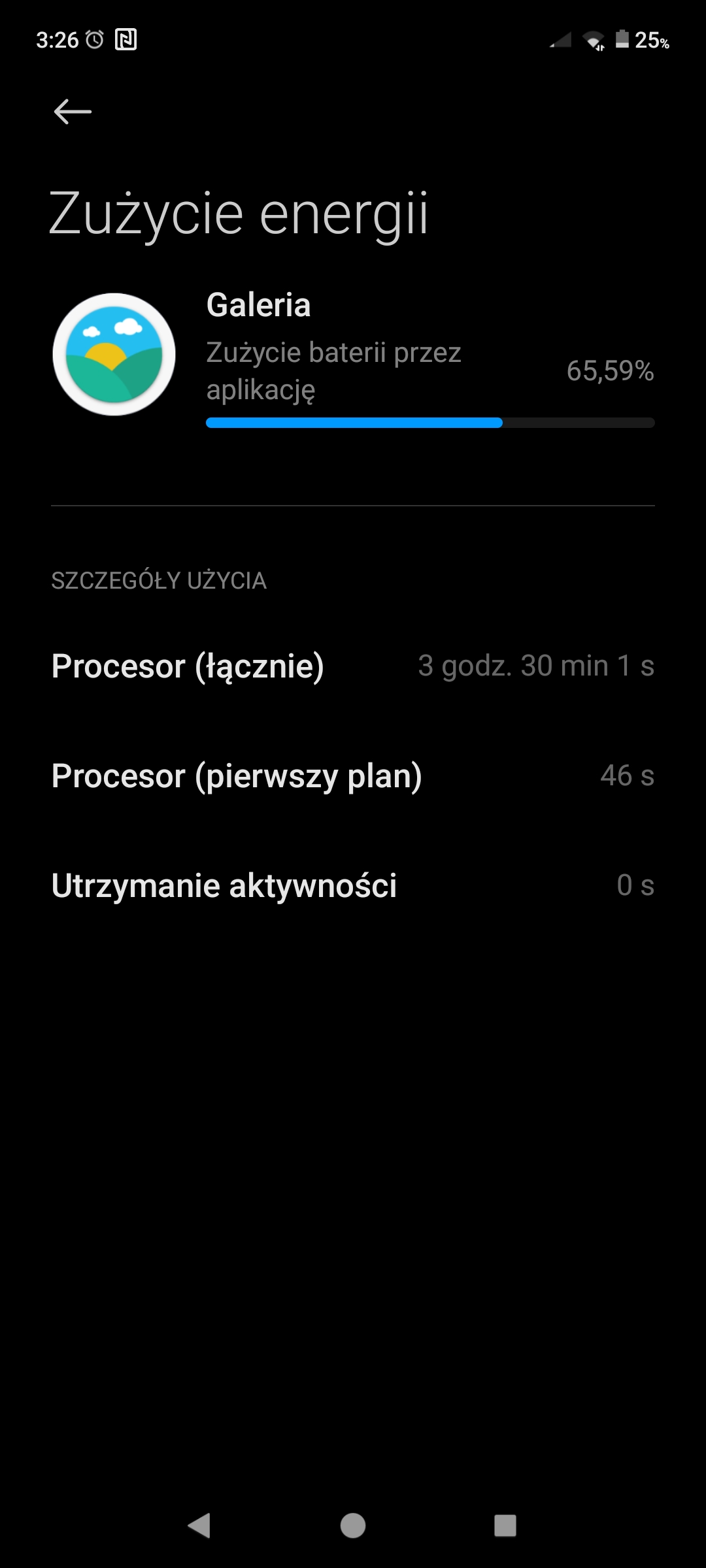Go to the home screen

[x=353, y=1526]
